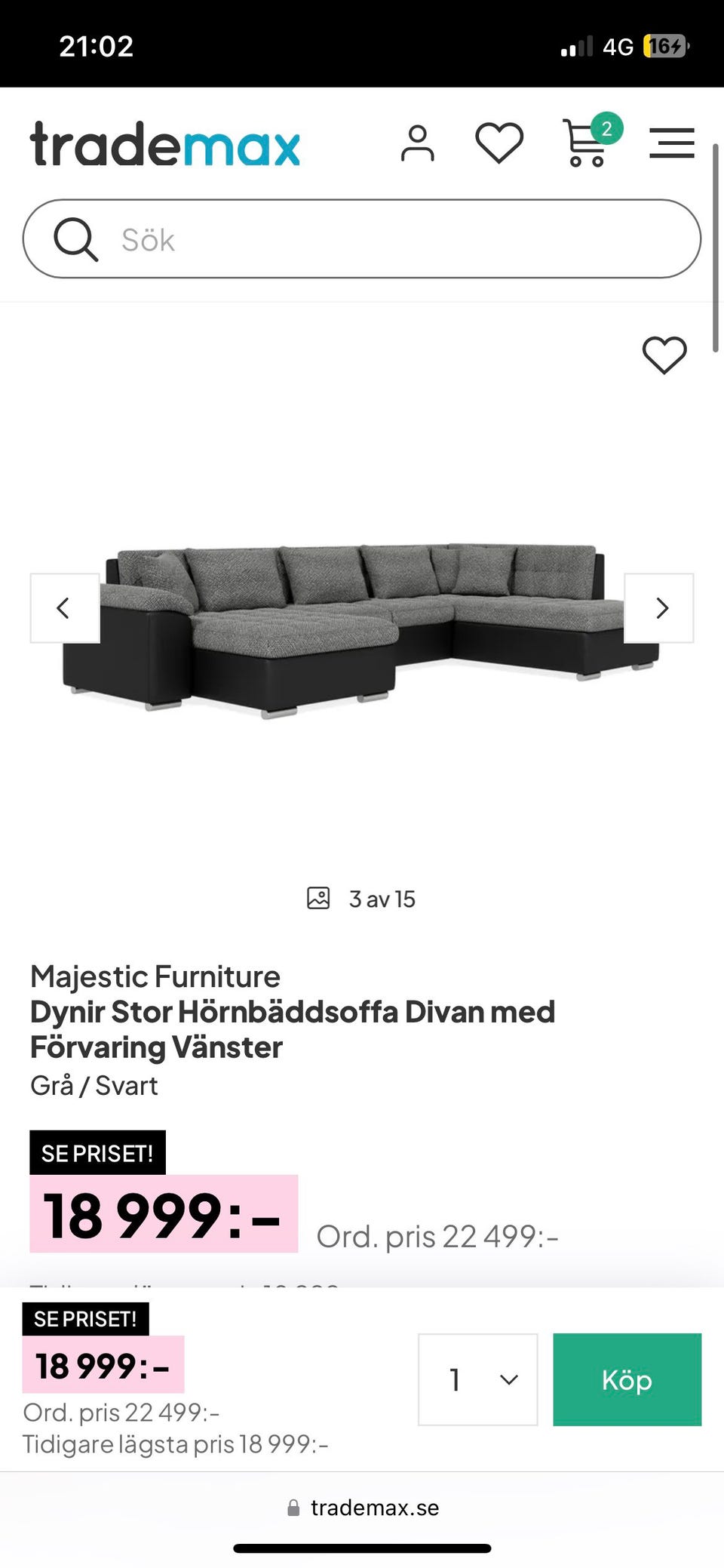This screenshot has width=724, height=1568.
Task: Tap the SE PRISET! price badge
Action: pyautogui.click(x=97, y=1152)
